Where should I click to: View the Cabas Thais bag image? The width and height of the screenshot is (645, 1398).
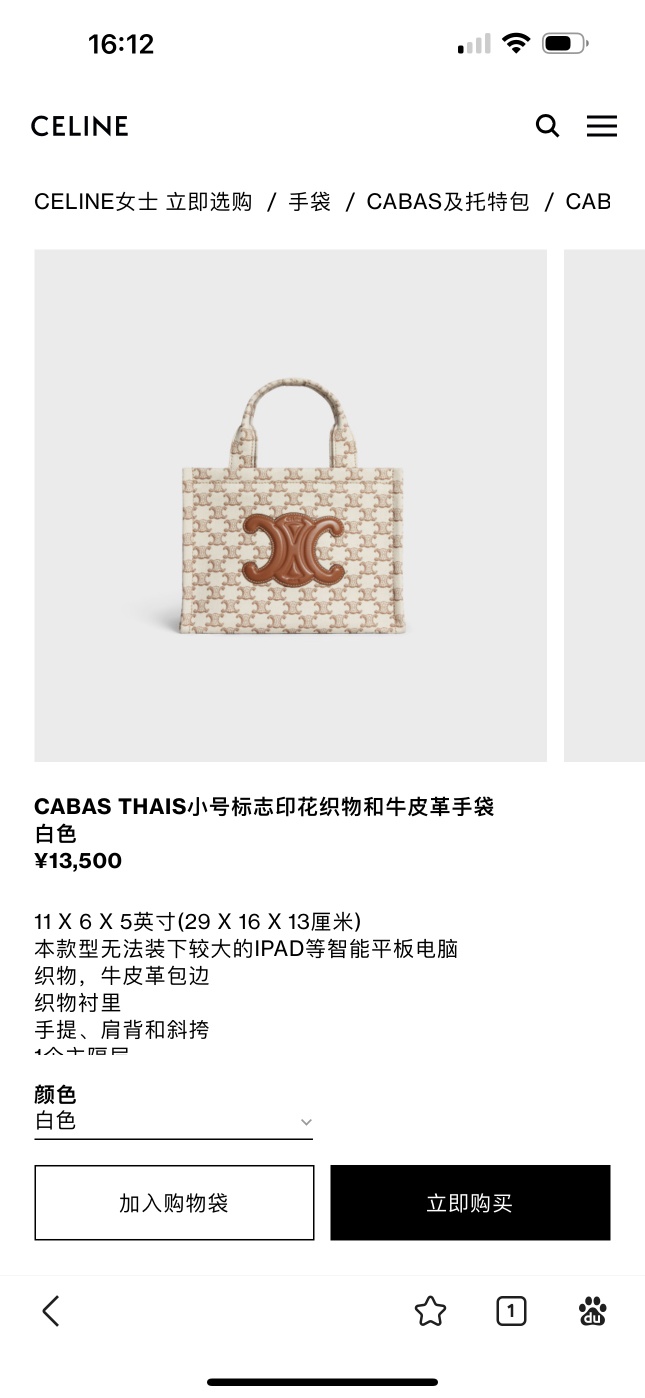click(291, 505)
